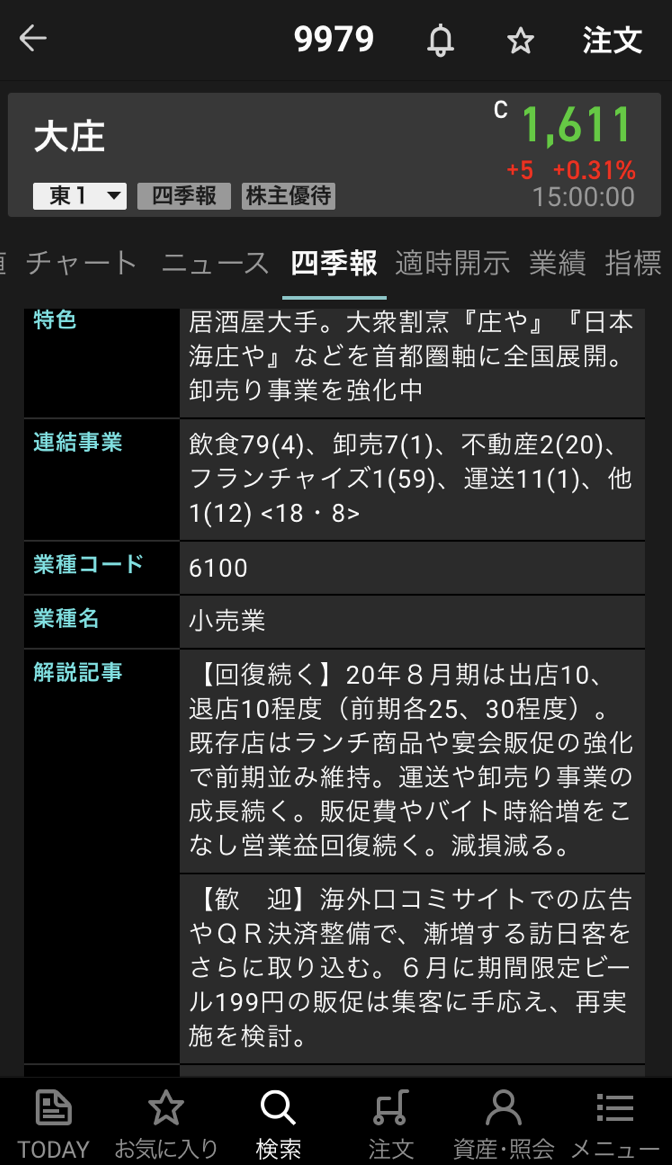Switch to the 適時開示 tab
This screenshot has height=1165, width=672.
(452, 263)
